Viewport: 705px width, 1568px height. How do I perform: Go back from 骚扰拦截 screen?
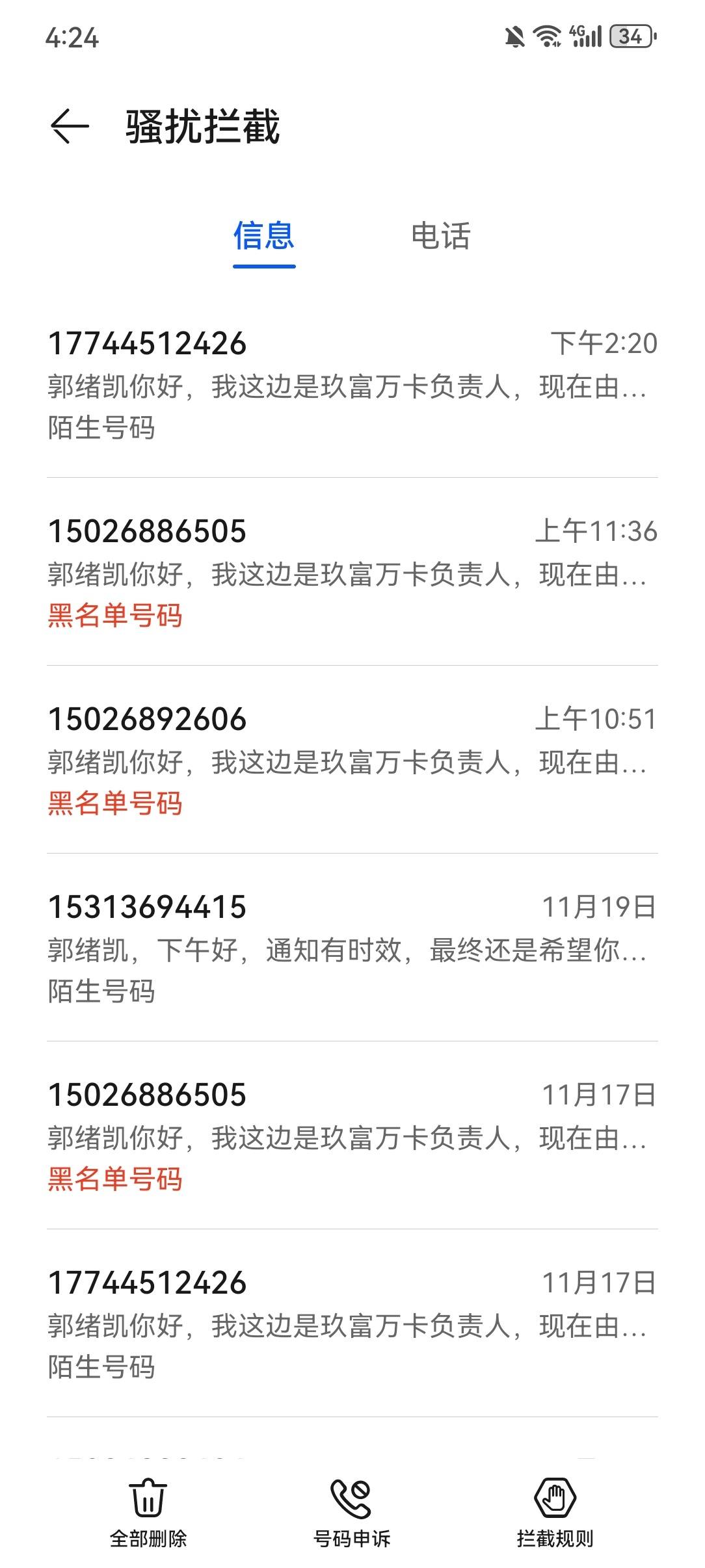(x=70, y=125)
